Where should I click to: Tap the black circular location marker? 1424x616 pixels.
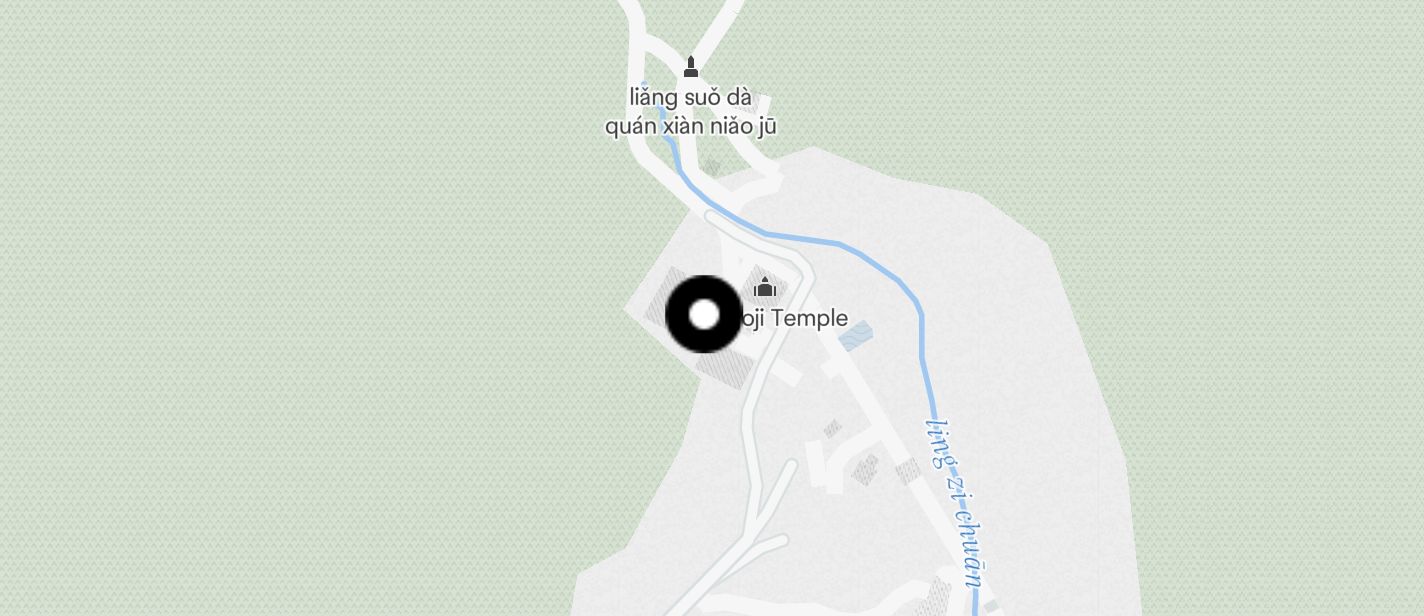click(704, 314)
